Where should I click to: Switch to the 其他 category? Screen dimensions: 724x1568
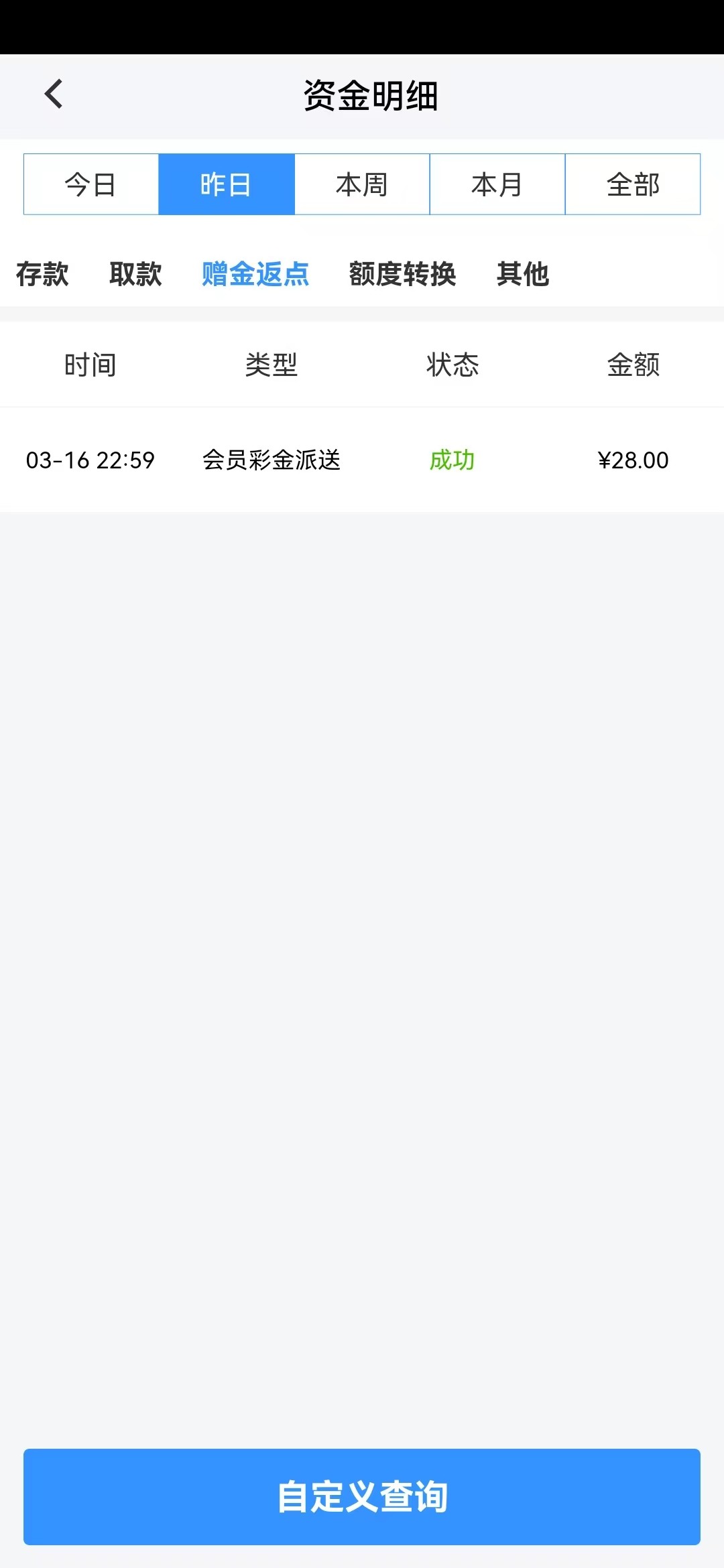tap(523, 274)
